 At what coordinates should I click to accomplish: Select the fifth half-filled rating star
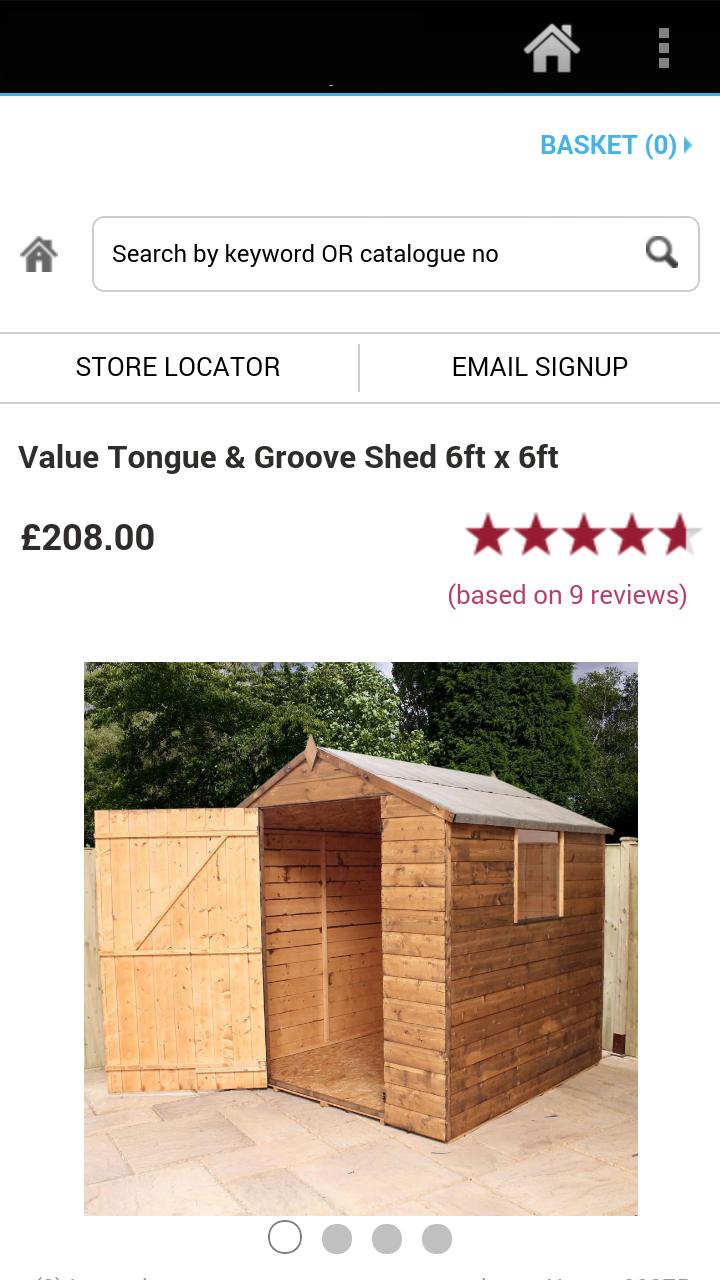[679, 534]
